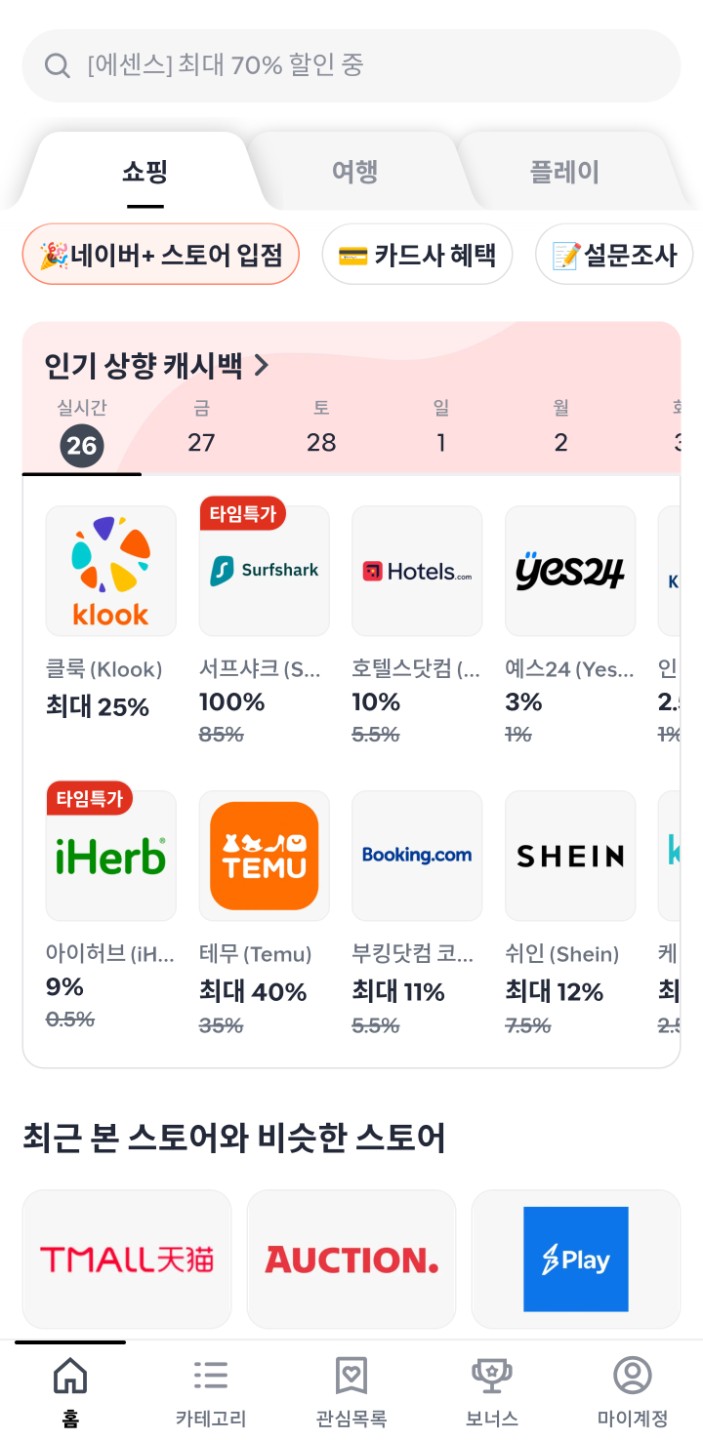Switch to the 플레이 tab
Viewport: 703px width, 1440px height.
tap(564, 172)
